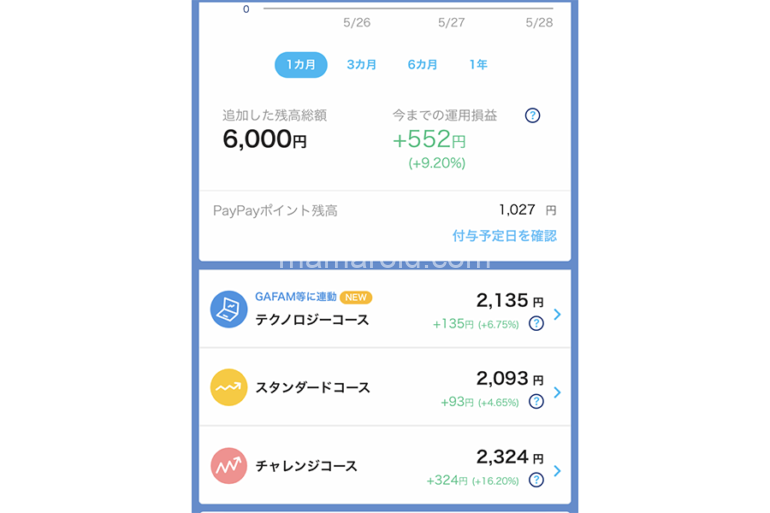Tap the 付与予定日を確認 link
Viewport: 770px width, 513px height.
[x=504, y=236]
